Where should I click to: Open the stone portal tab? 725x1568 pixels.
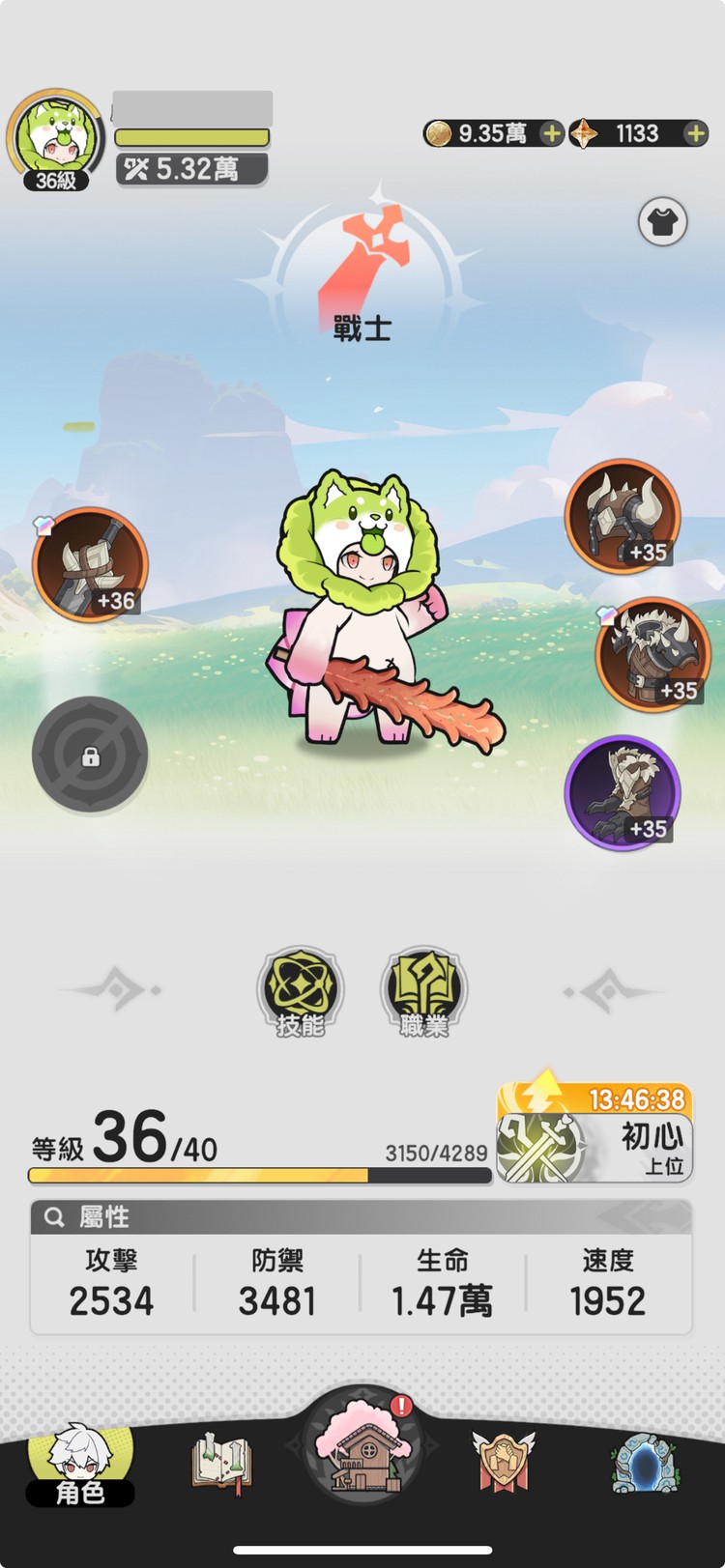[x=645, y=1462]
